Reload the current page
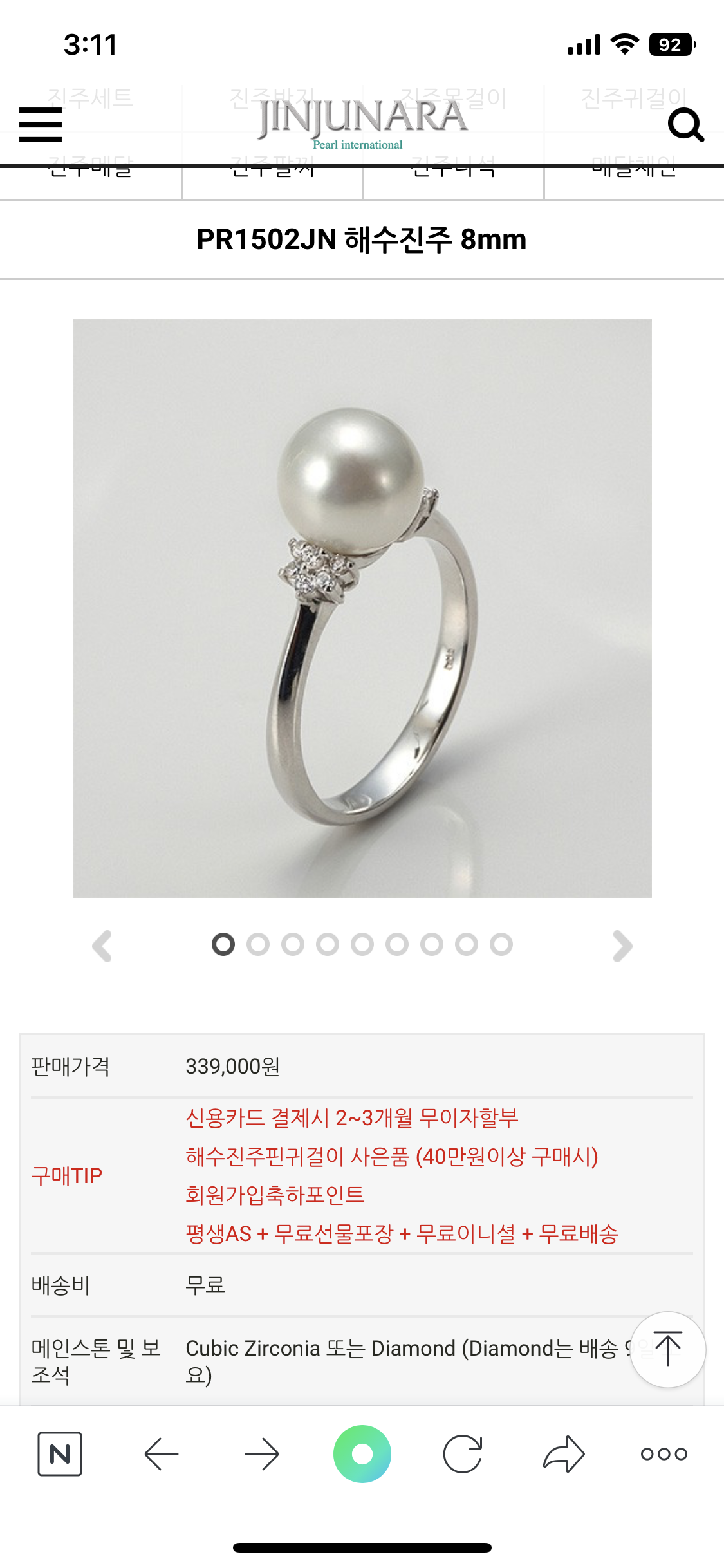724x1568 pixels. point(463,1453)
